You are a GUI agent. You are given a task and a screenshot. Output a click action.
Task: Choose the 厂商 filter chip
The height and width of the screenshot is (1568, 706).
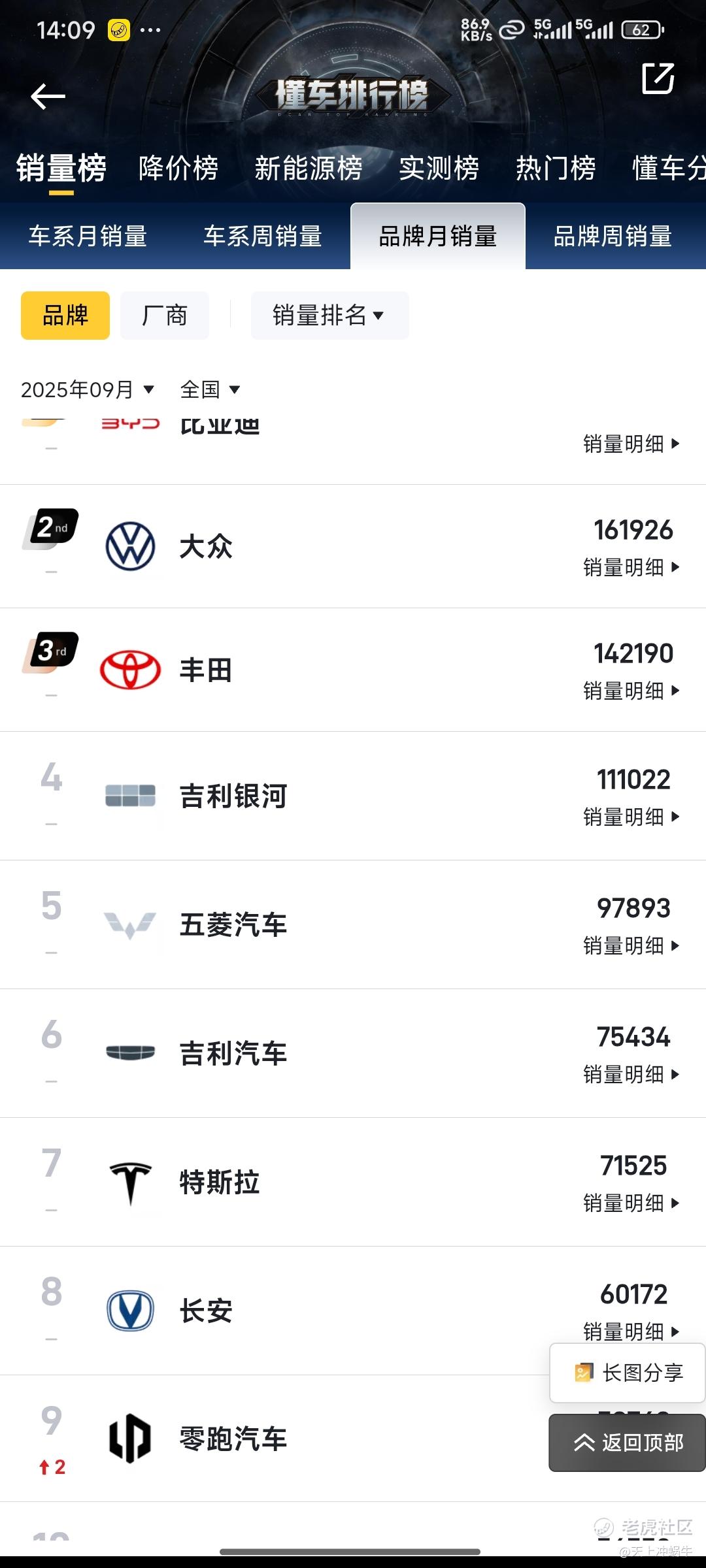[x=165, y=316]
